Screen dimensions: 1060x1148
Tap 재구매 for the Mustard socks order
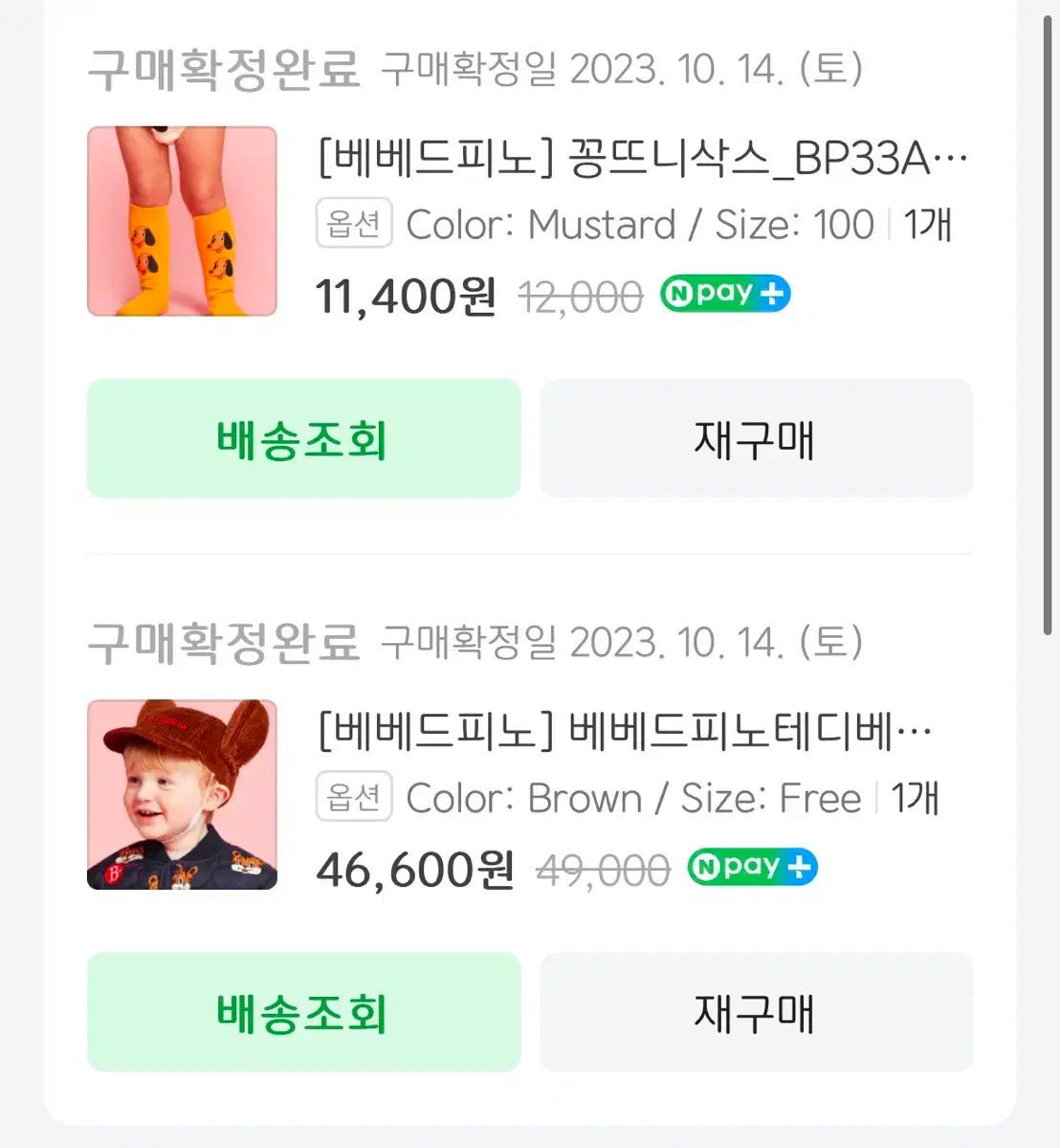coord(756,439)
